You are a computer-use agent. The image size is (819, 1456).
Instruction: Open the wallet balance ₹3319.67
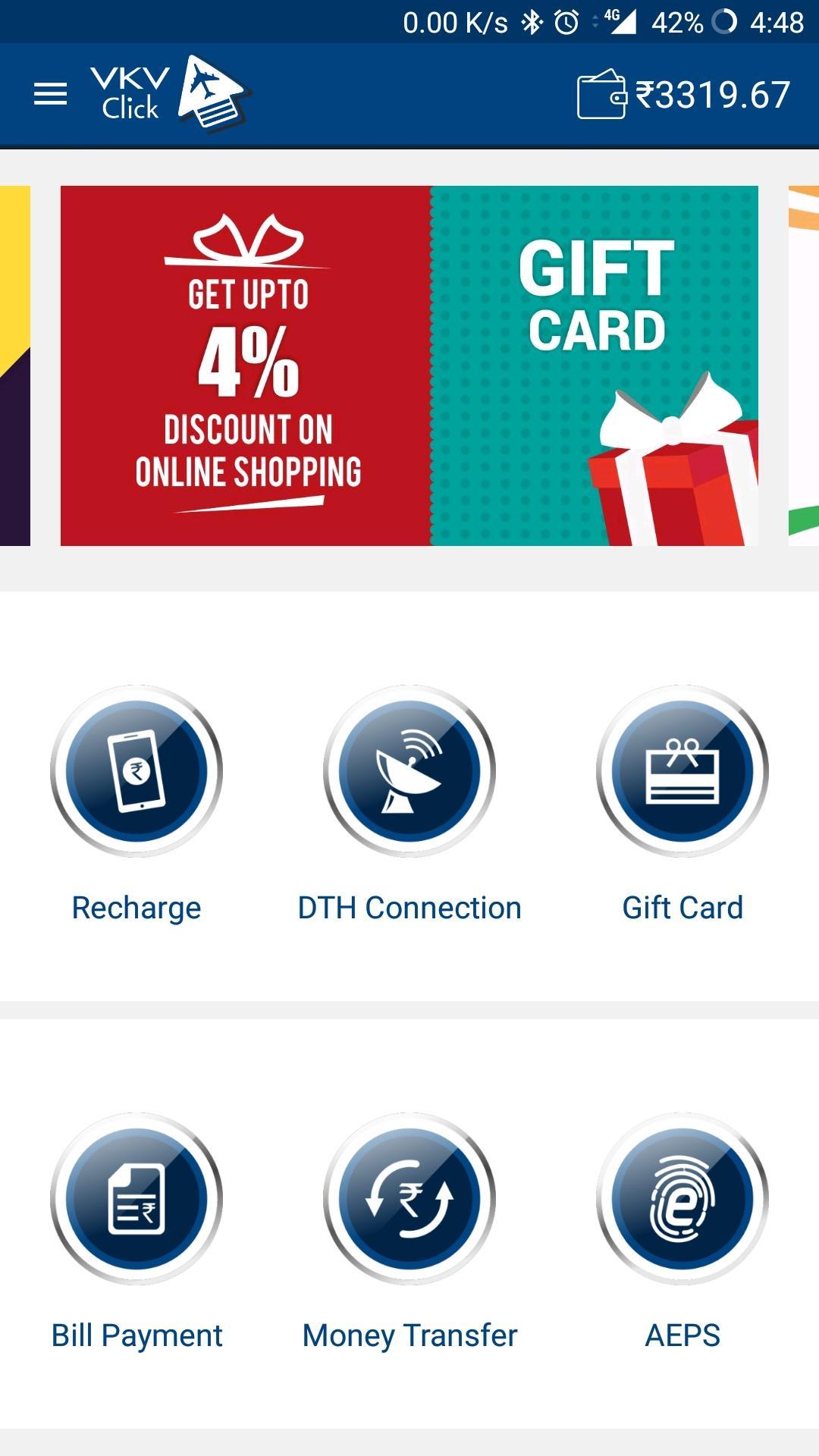tap(684, 94)
